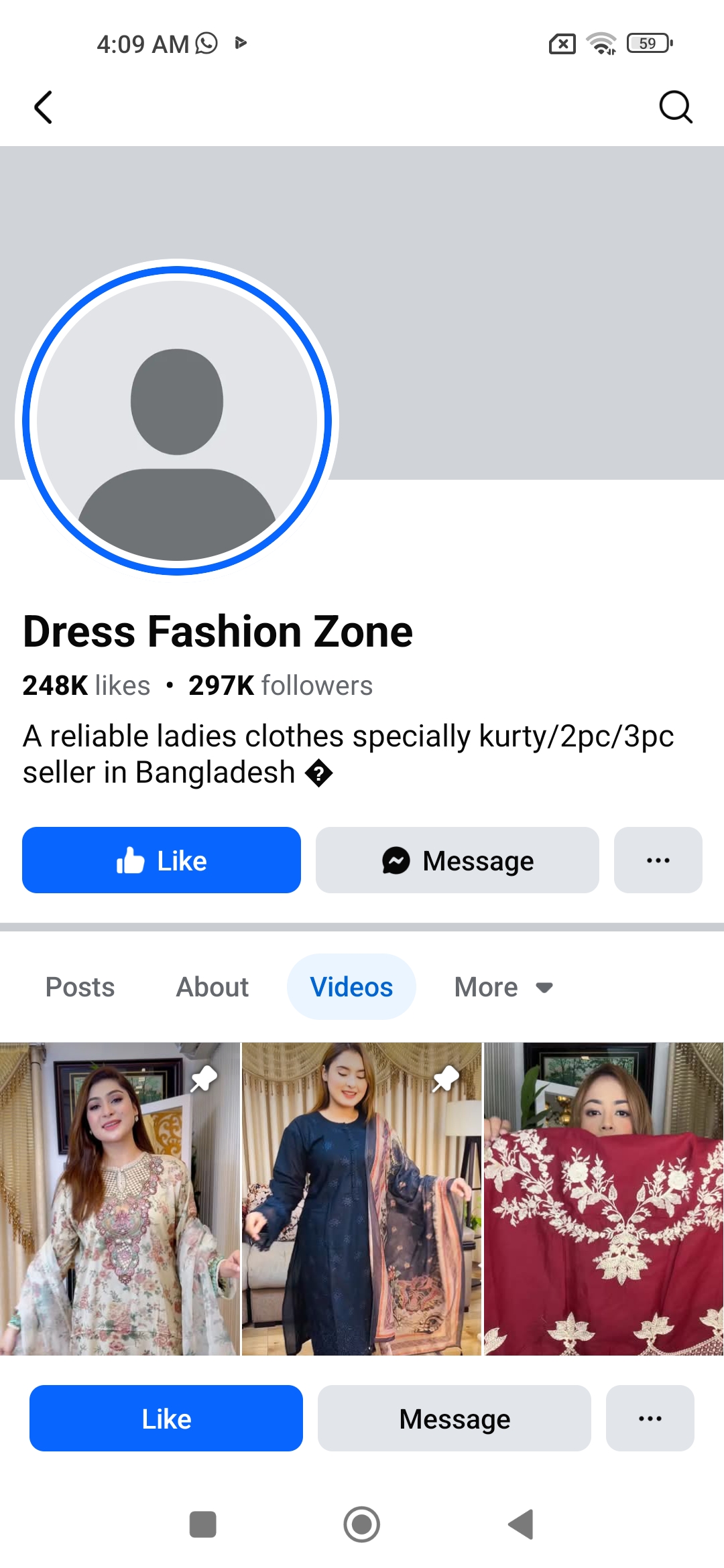Tap the bottom sticky Message button
Image resolution: width=724 pixels, height=1568 pixels.
click(455, 1418)
